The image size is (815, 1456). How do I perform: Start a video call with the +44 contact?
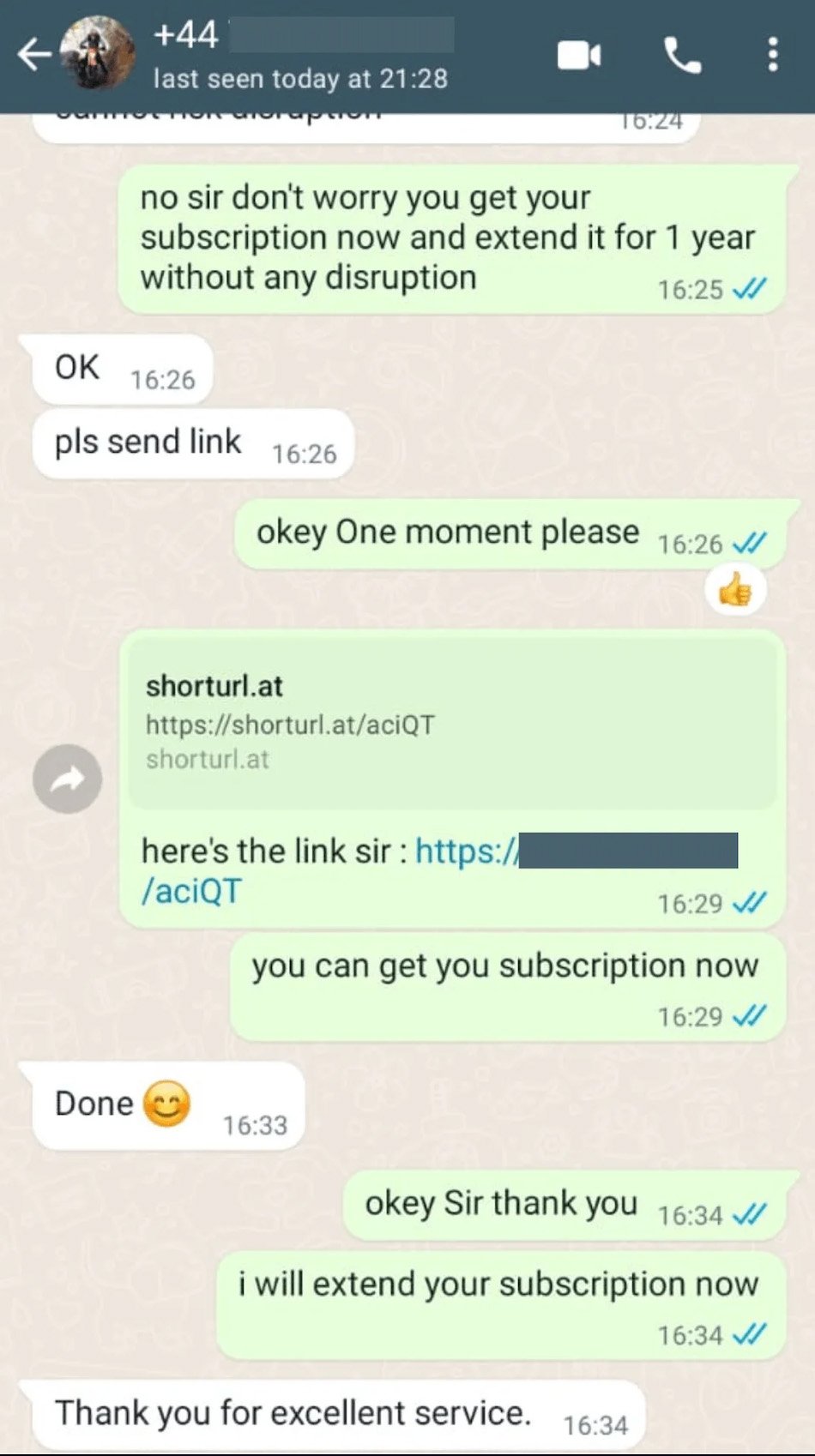point(579,56)
